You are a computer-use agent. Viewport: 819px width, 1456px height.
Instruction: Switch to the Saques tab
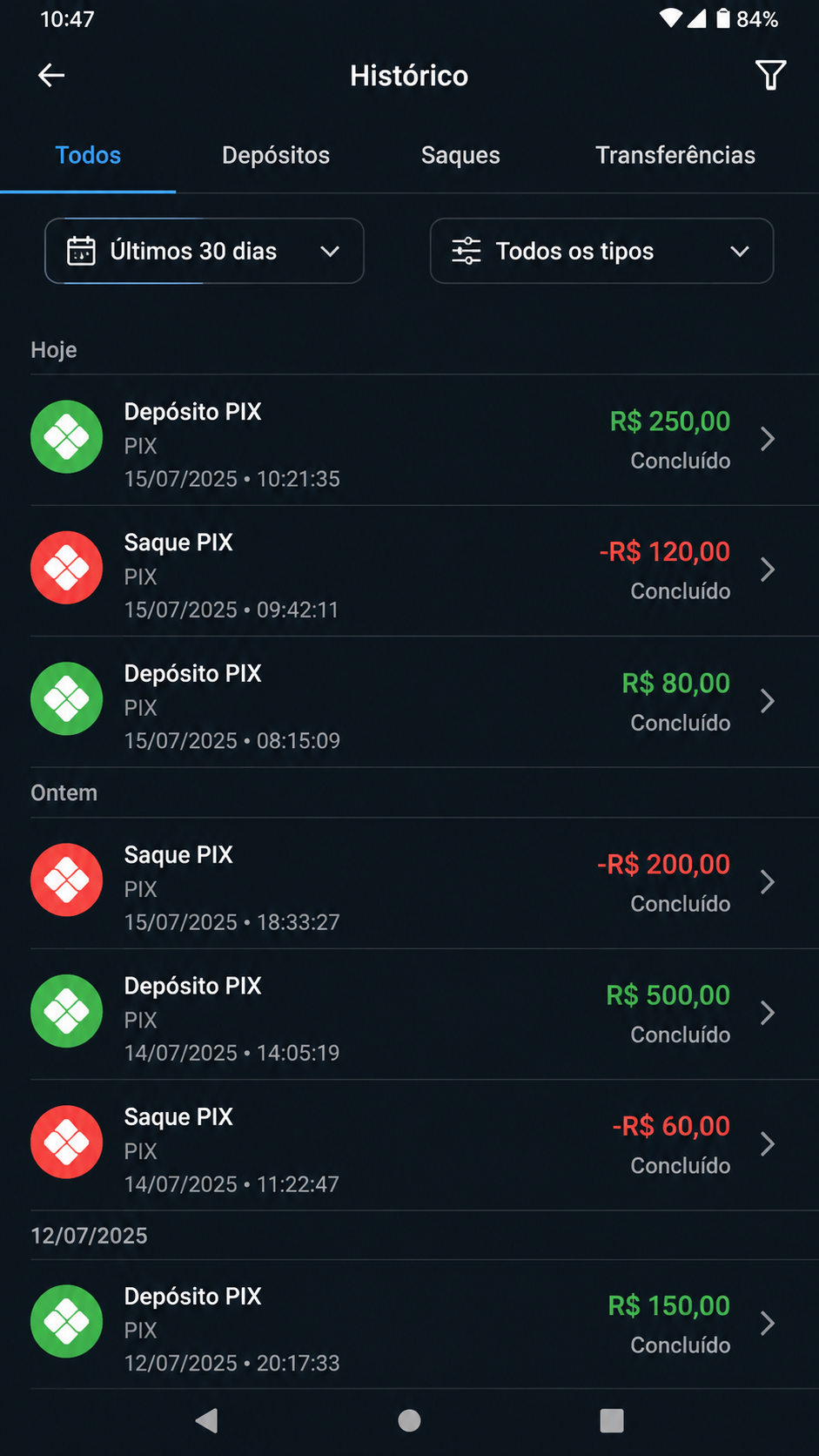point(460,155)
